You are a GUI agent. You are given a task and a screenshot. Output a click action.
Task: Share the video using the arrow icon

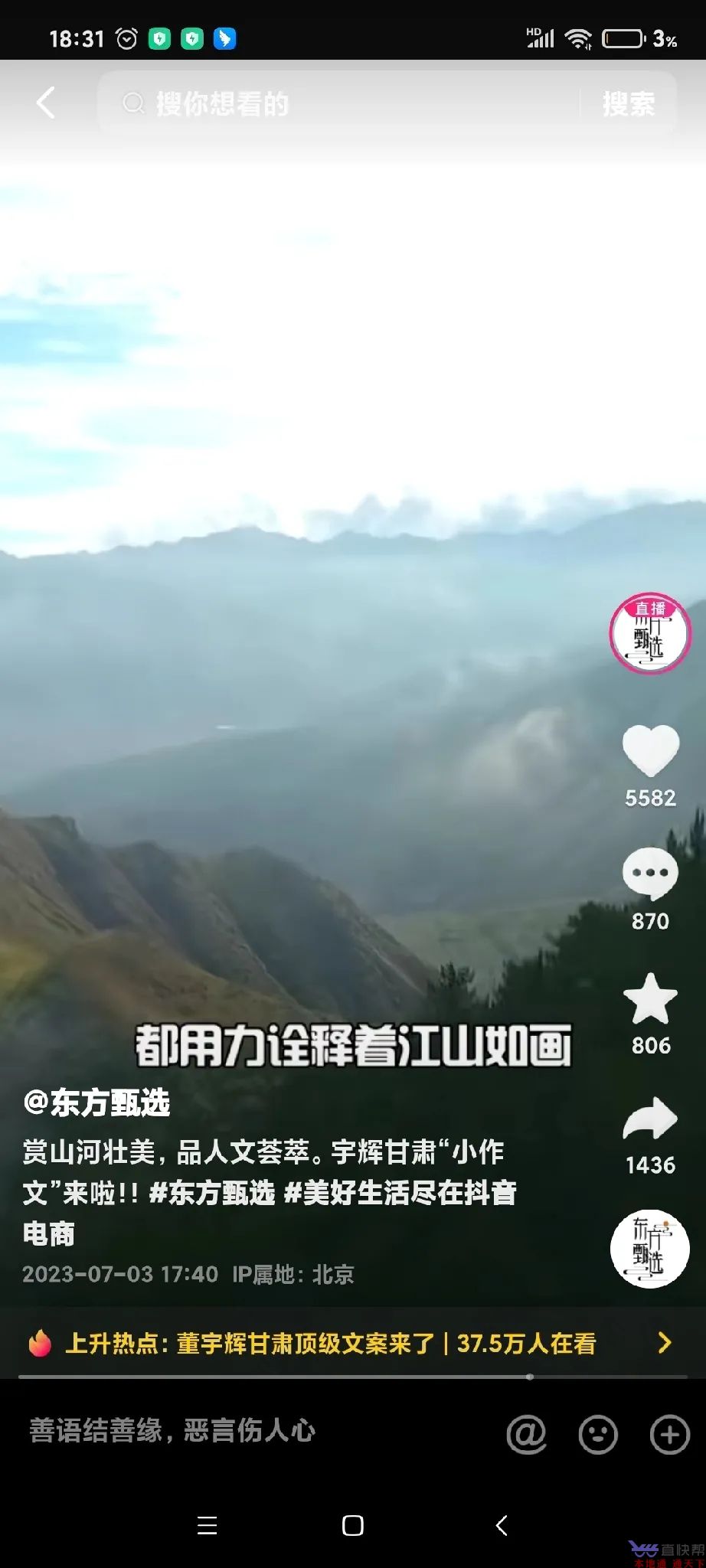tap(650, 1119)
